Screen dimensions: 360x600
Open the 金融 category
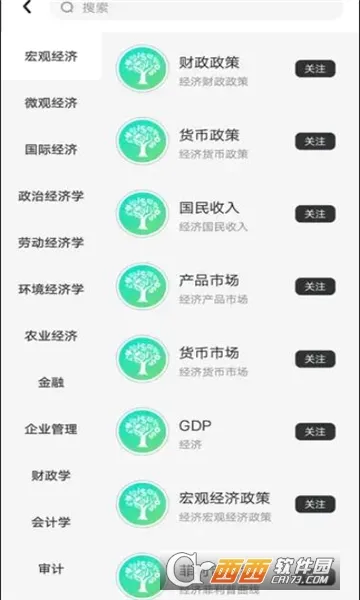(51, 383)
